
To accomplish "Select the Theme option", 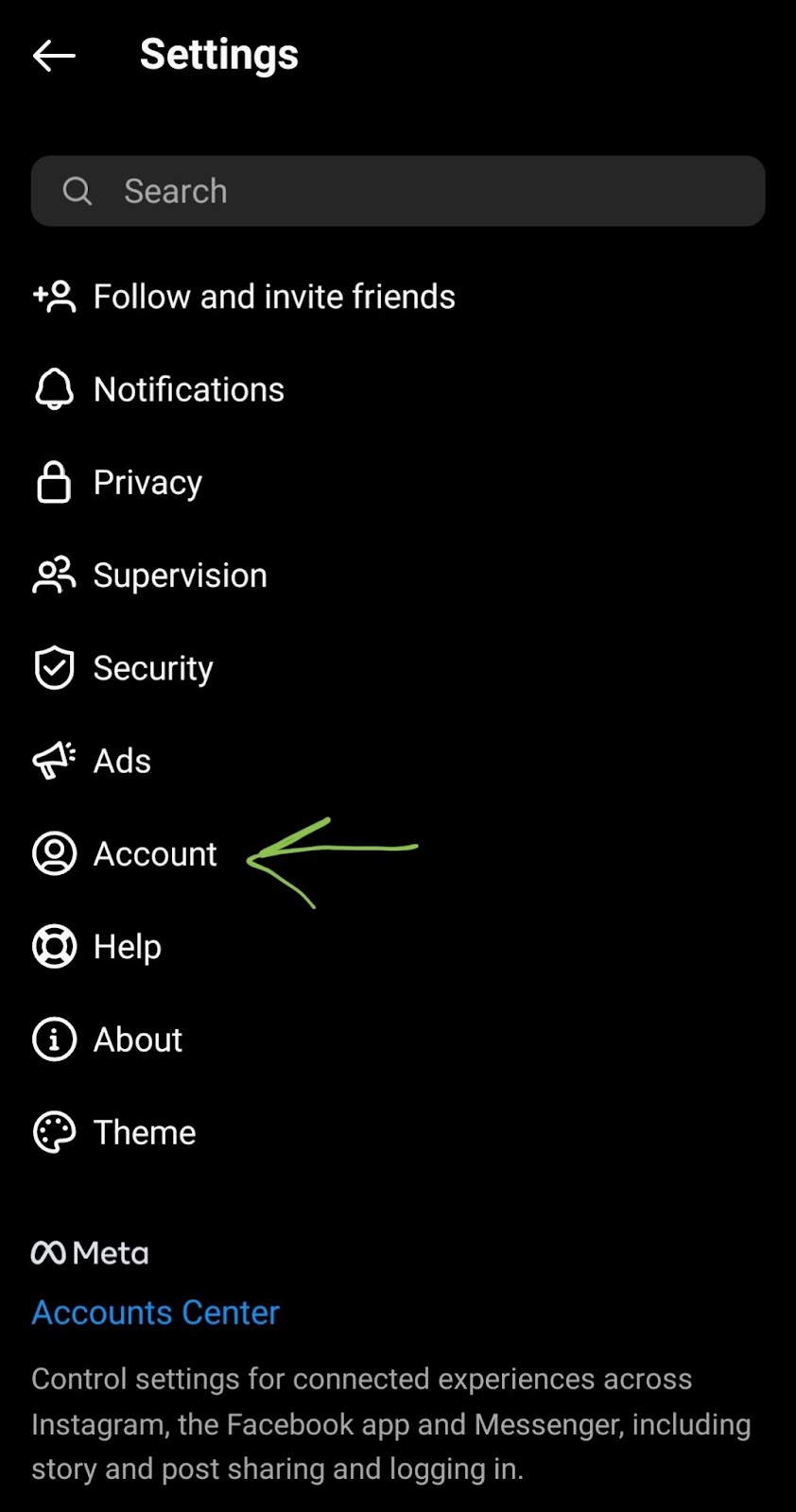I will 144,1132.
